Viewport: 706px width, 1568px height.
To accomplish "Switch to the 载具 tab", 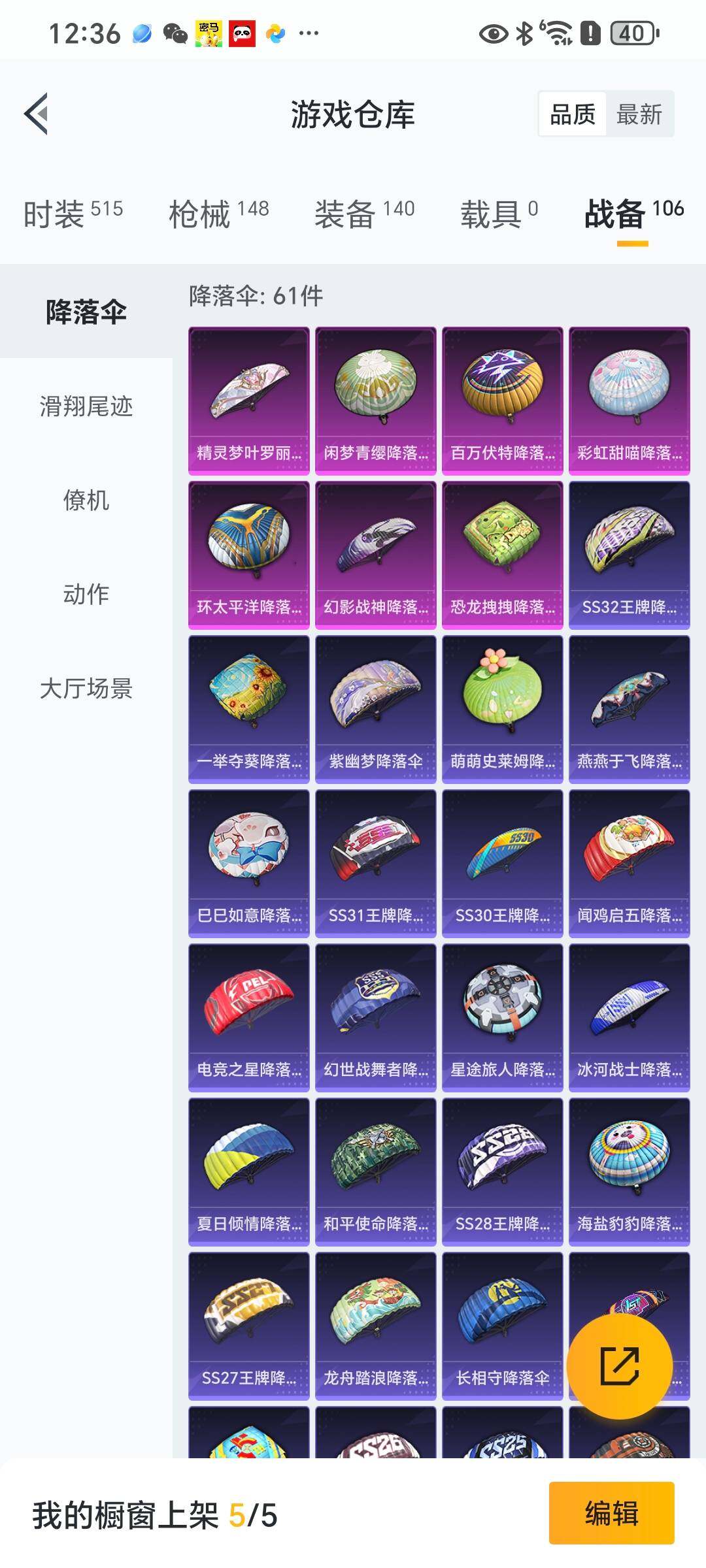I will coord(499,213).
